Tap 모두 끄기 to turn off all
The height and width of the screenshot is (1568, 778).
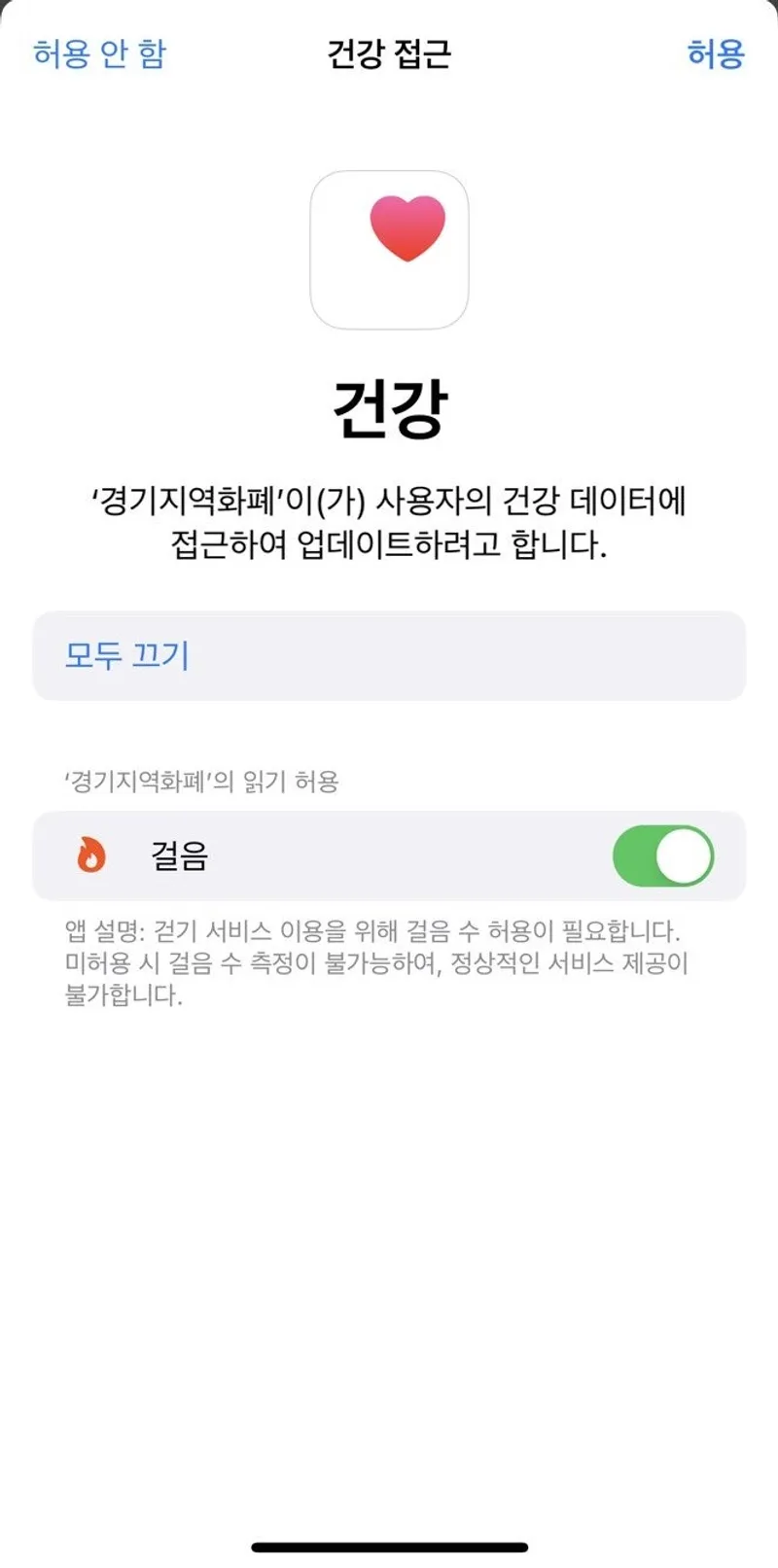click(x=127, y=655)
